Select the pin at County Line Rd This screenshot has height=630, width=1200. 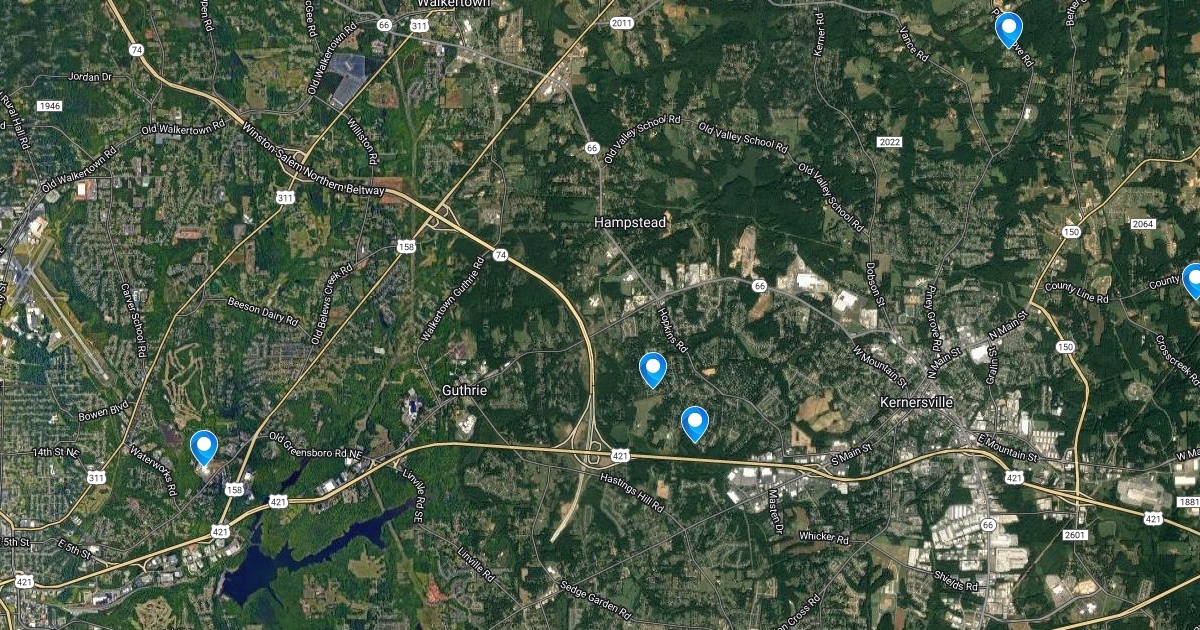point(1193,280)
